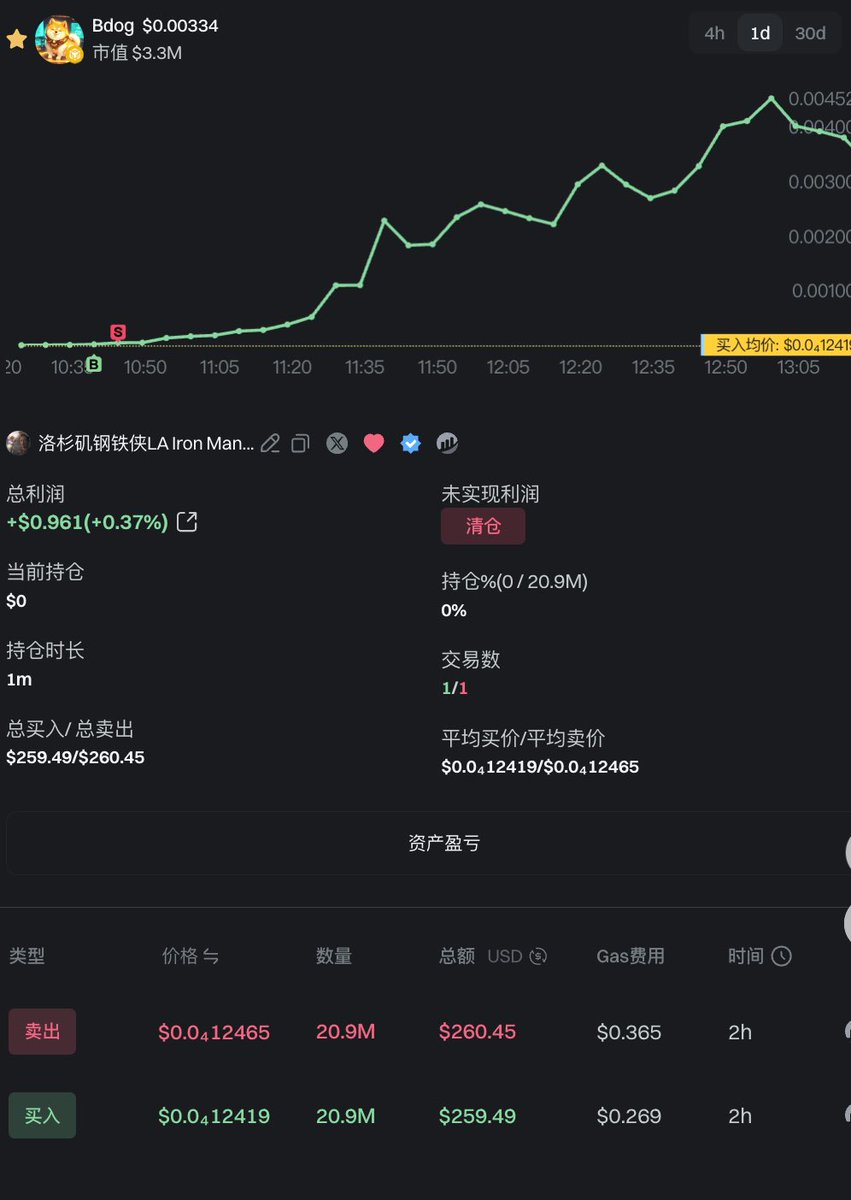Toggle the 时间 clock format
The image size is (851, 1200).
click(x=781, y=956)
